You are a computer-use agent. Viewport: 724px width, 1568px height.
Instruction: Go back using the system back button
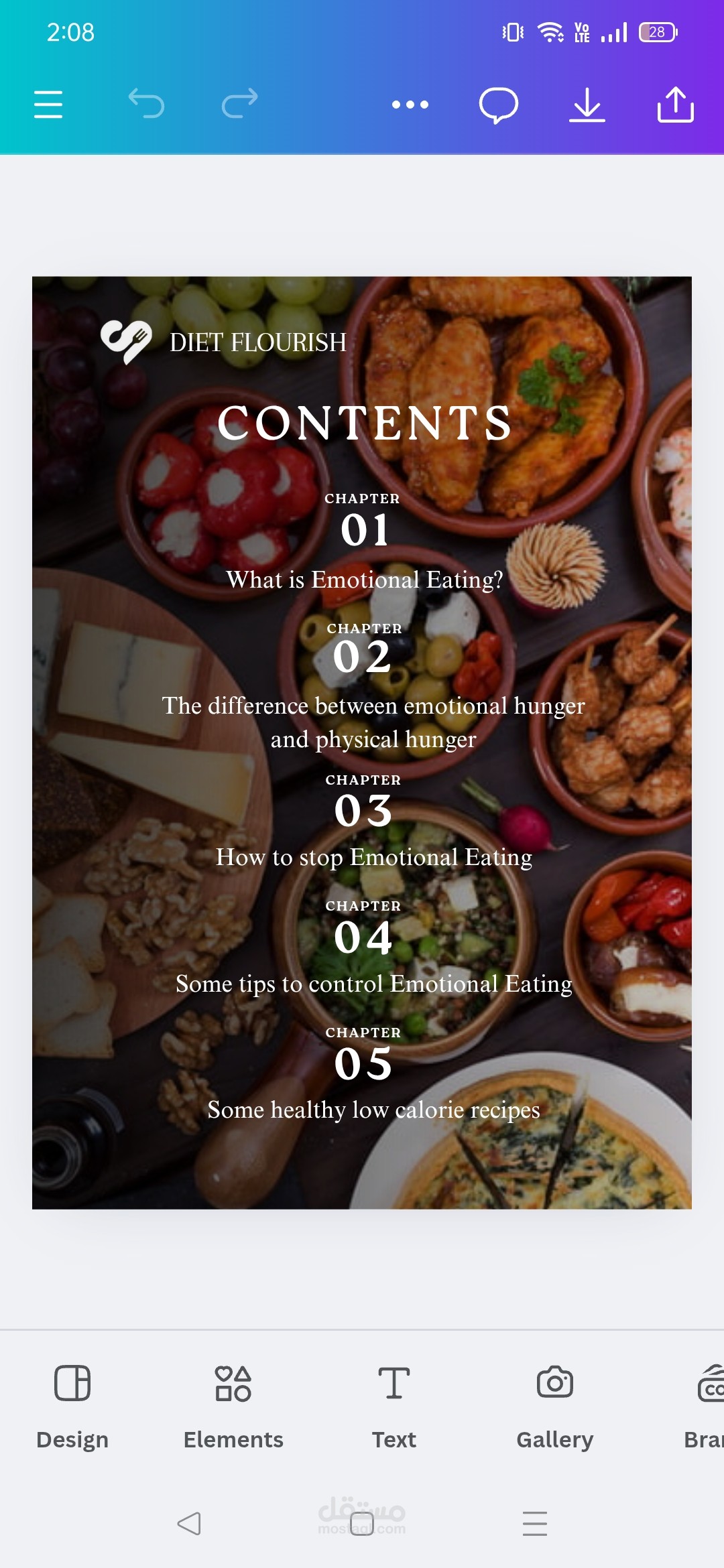(x=189, y=1523)
